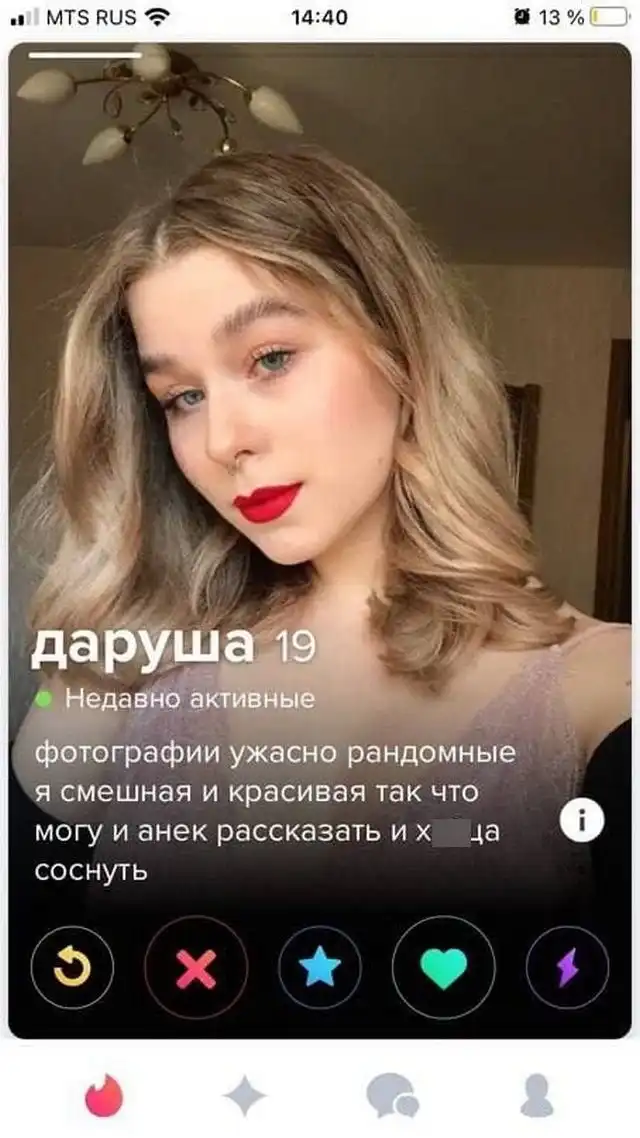Reject this profile with the red X
The height and width of the screenshot is (1138, 640).
coord(195,967)
